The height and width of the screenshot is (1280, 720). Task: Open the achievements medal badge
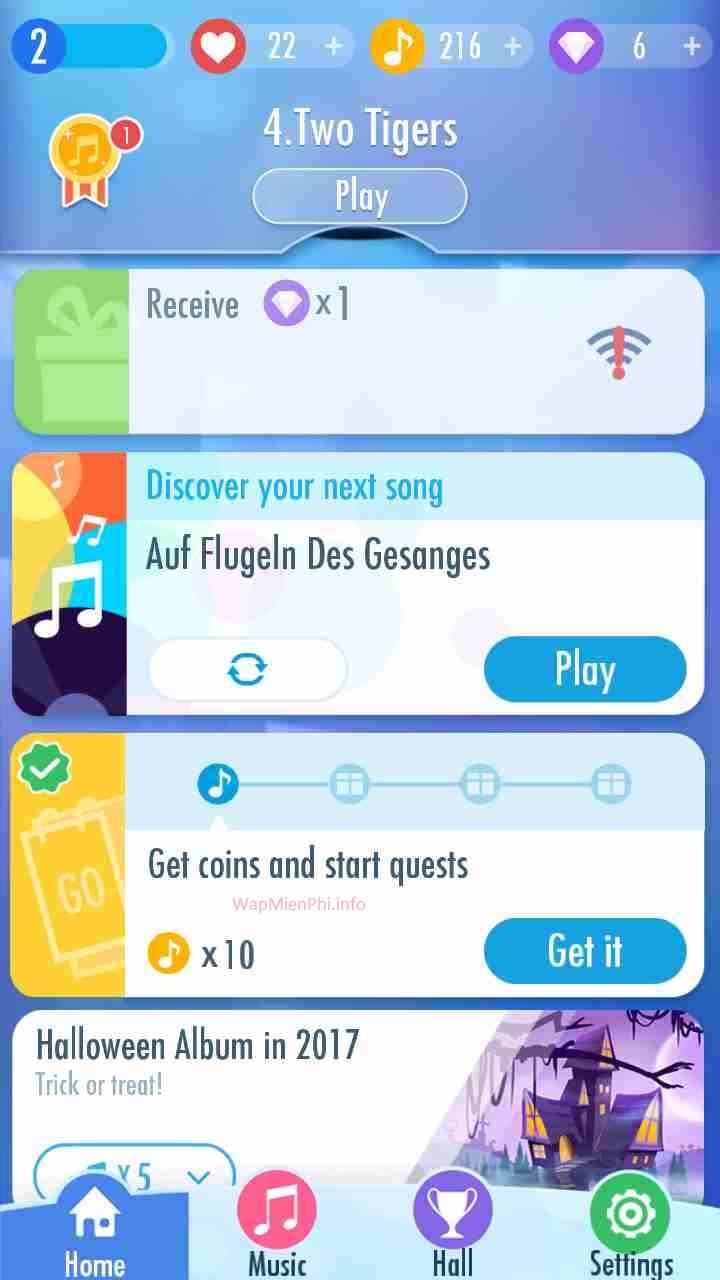pyautogui.click(x=86, y=162)
